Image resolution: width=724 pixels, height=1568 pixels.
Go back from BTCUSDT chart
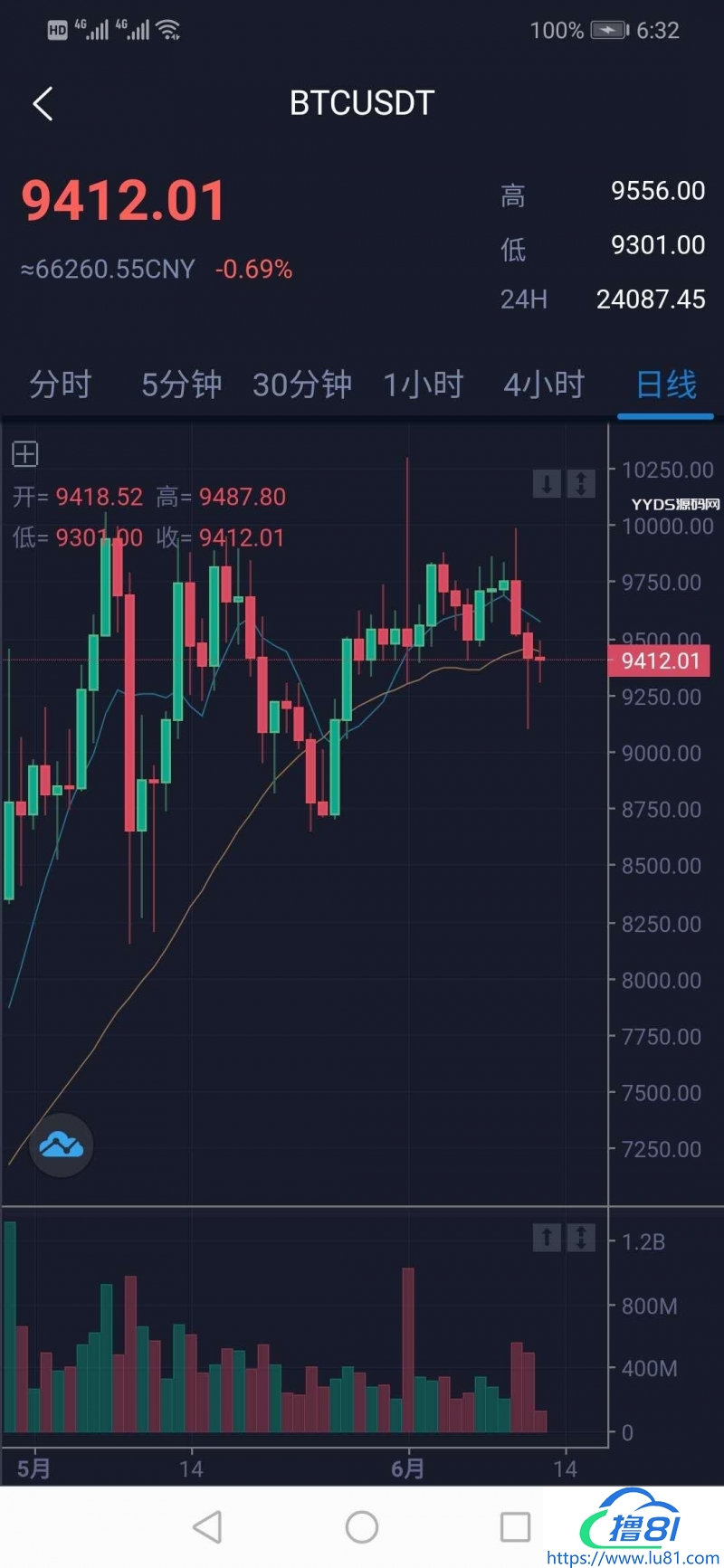click(43, 104)
